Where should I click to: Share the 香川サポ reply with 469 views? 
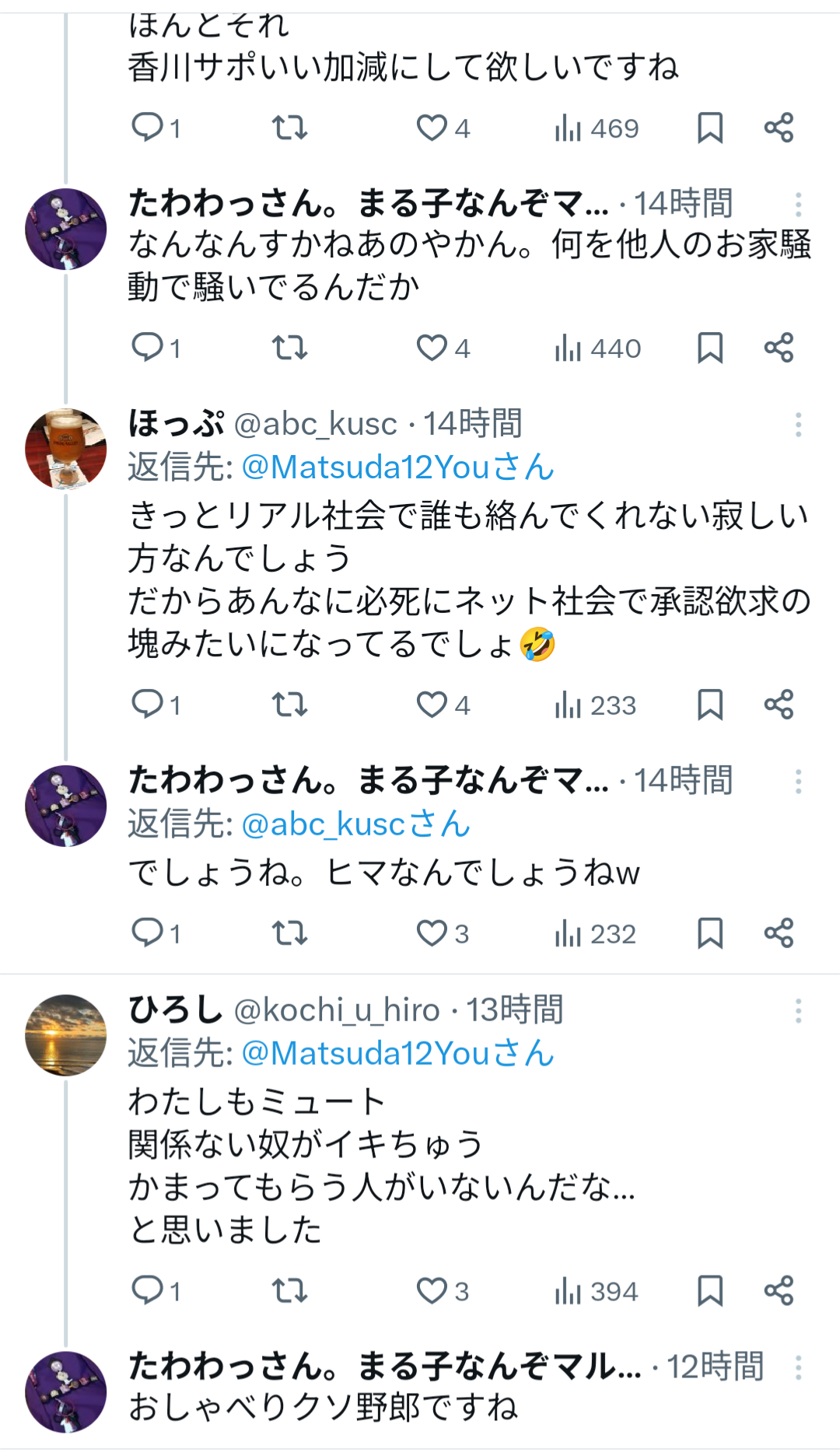779,128
